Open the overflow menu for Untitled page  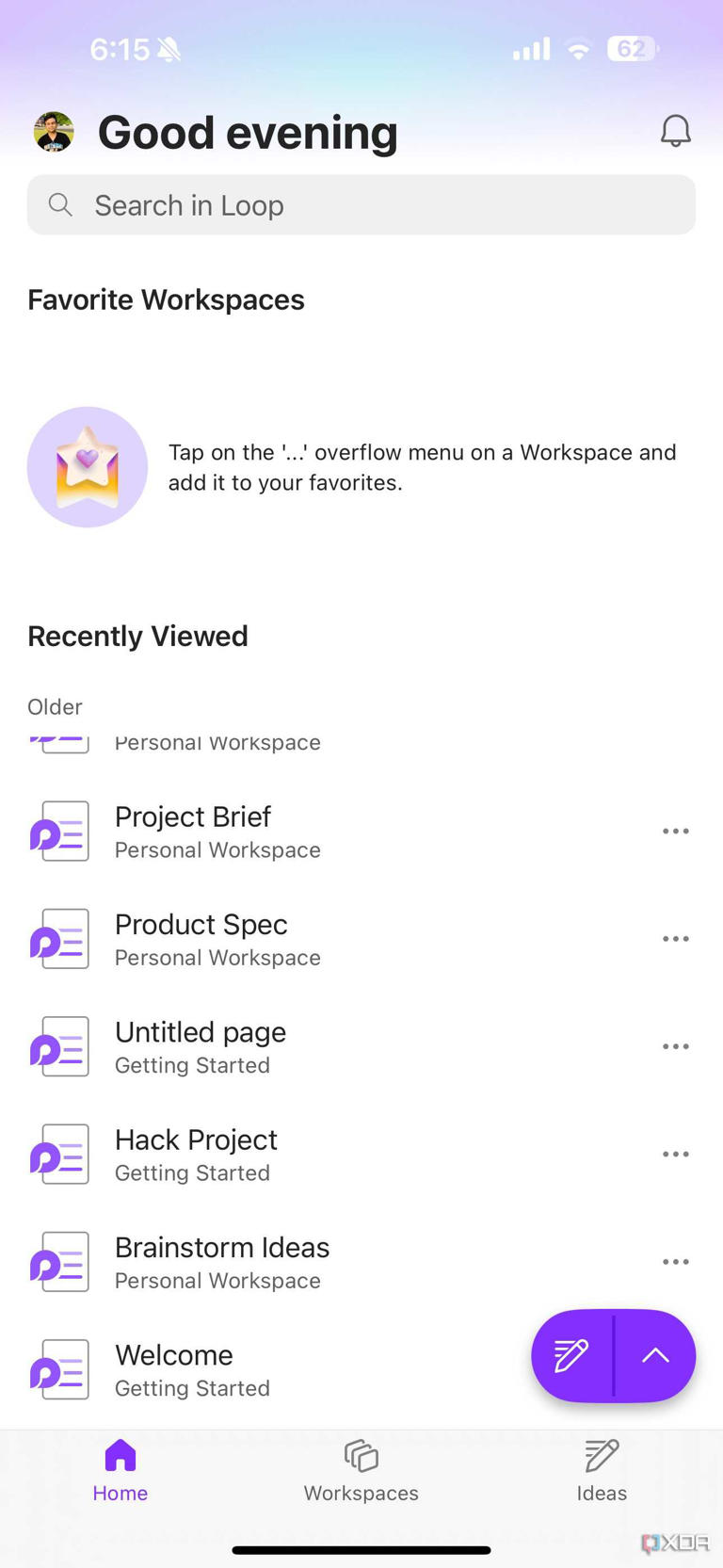pyautogui.click(x=675, y=1046)
